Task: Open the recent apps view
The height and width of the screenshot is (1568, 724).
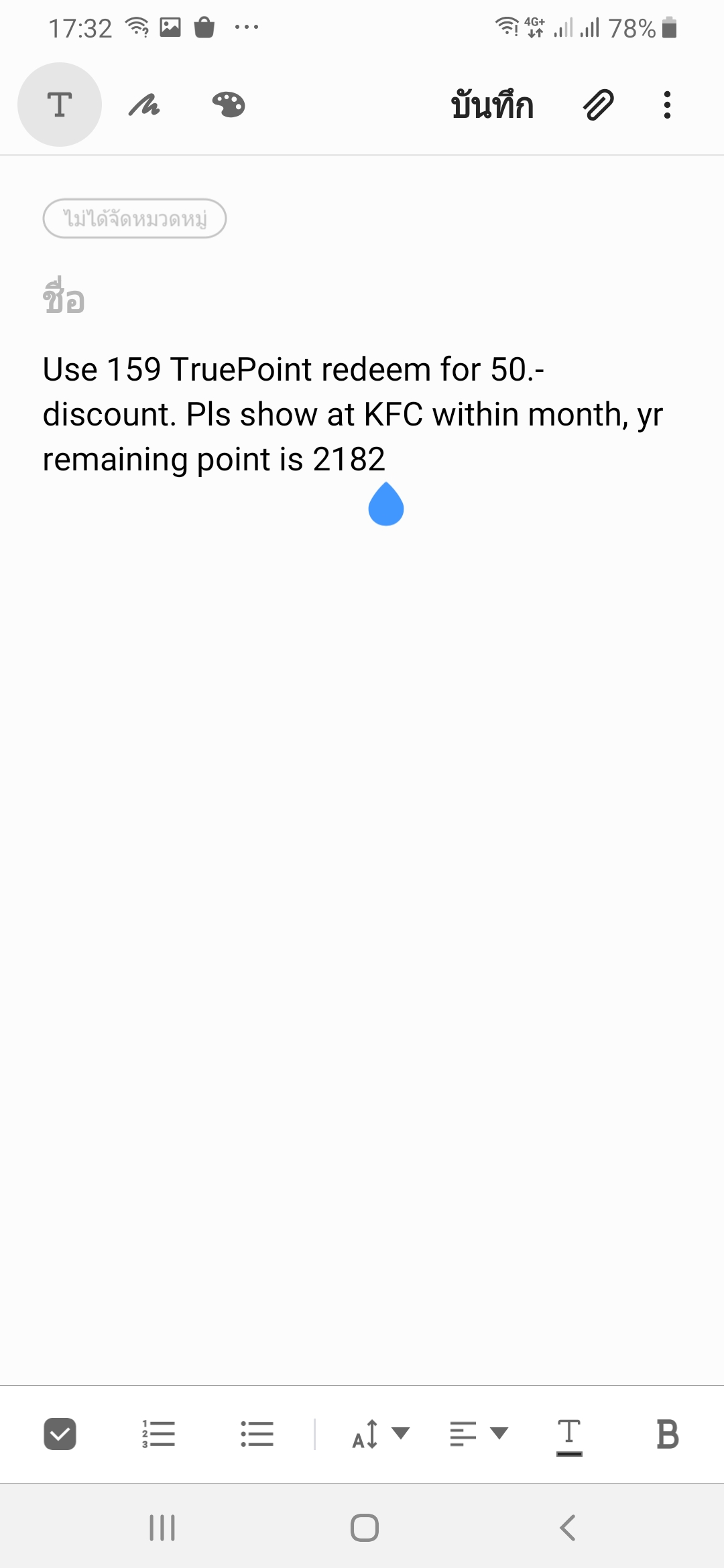Action: coord(162,1528)
